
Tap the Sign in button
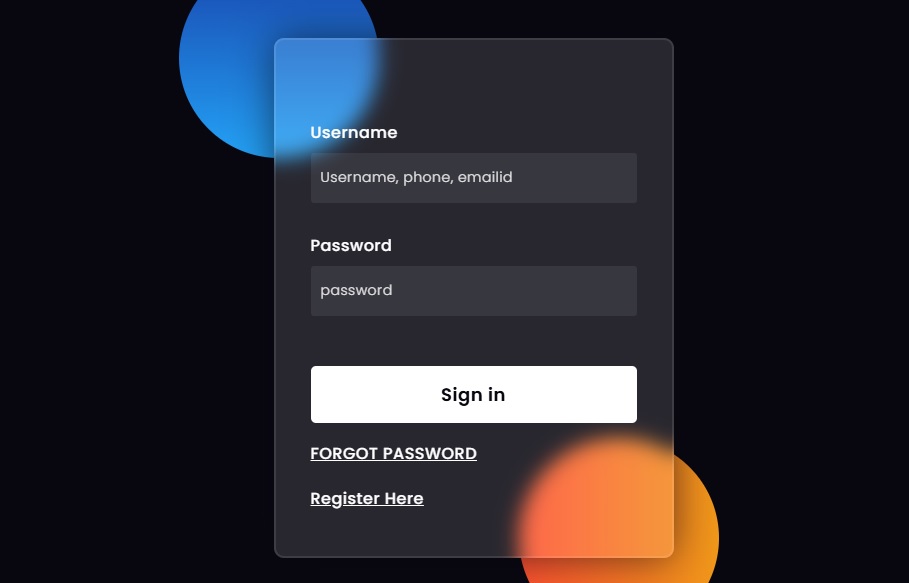point(473,394)
